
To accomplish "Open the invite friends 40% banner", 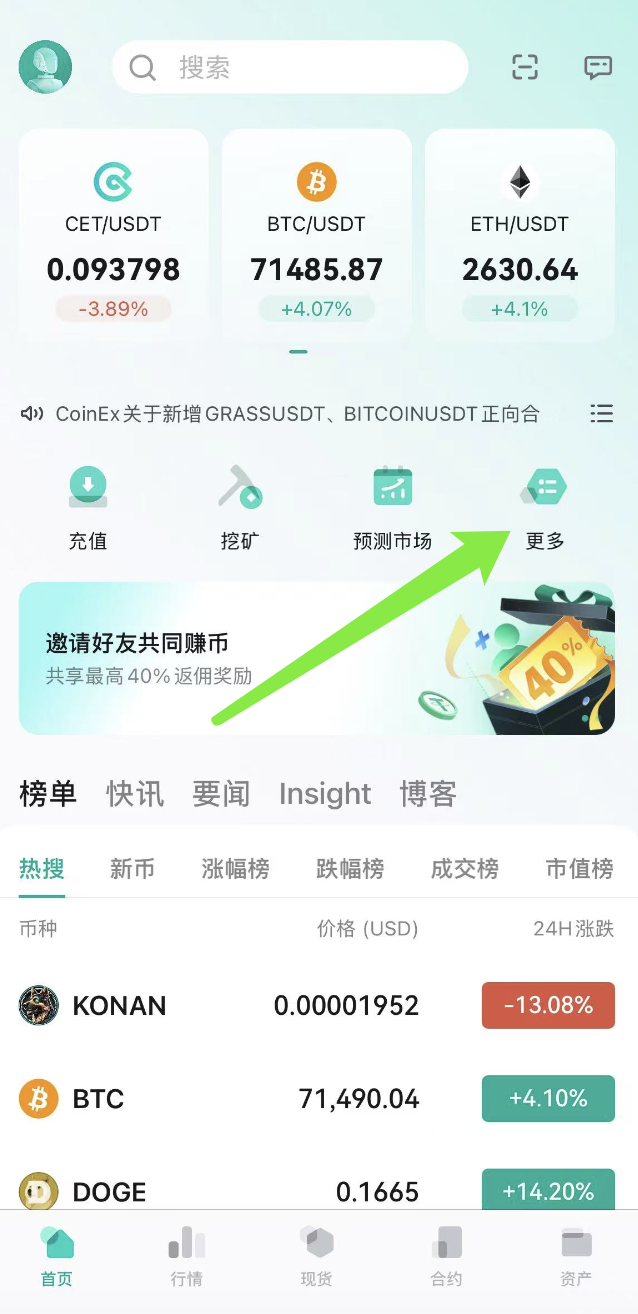I will pyautogui.click(x=316, y=659).
